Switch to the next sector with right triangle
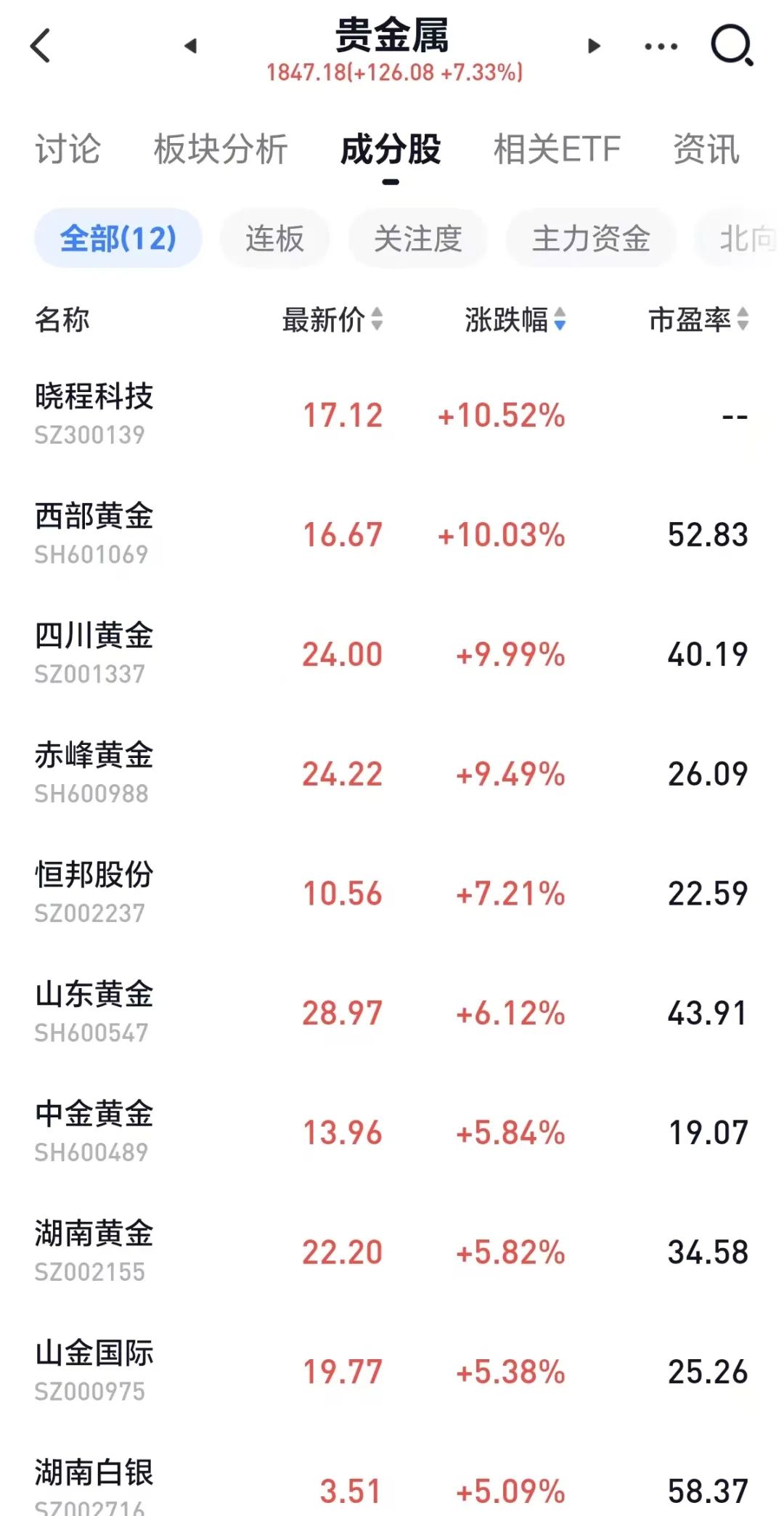This screenshot has width=784, height=1516. (x=594, y=46)
